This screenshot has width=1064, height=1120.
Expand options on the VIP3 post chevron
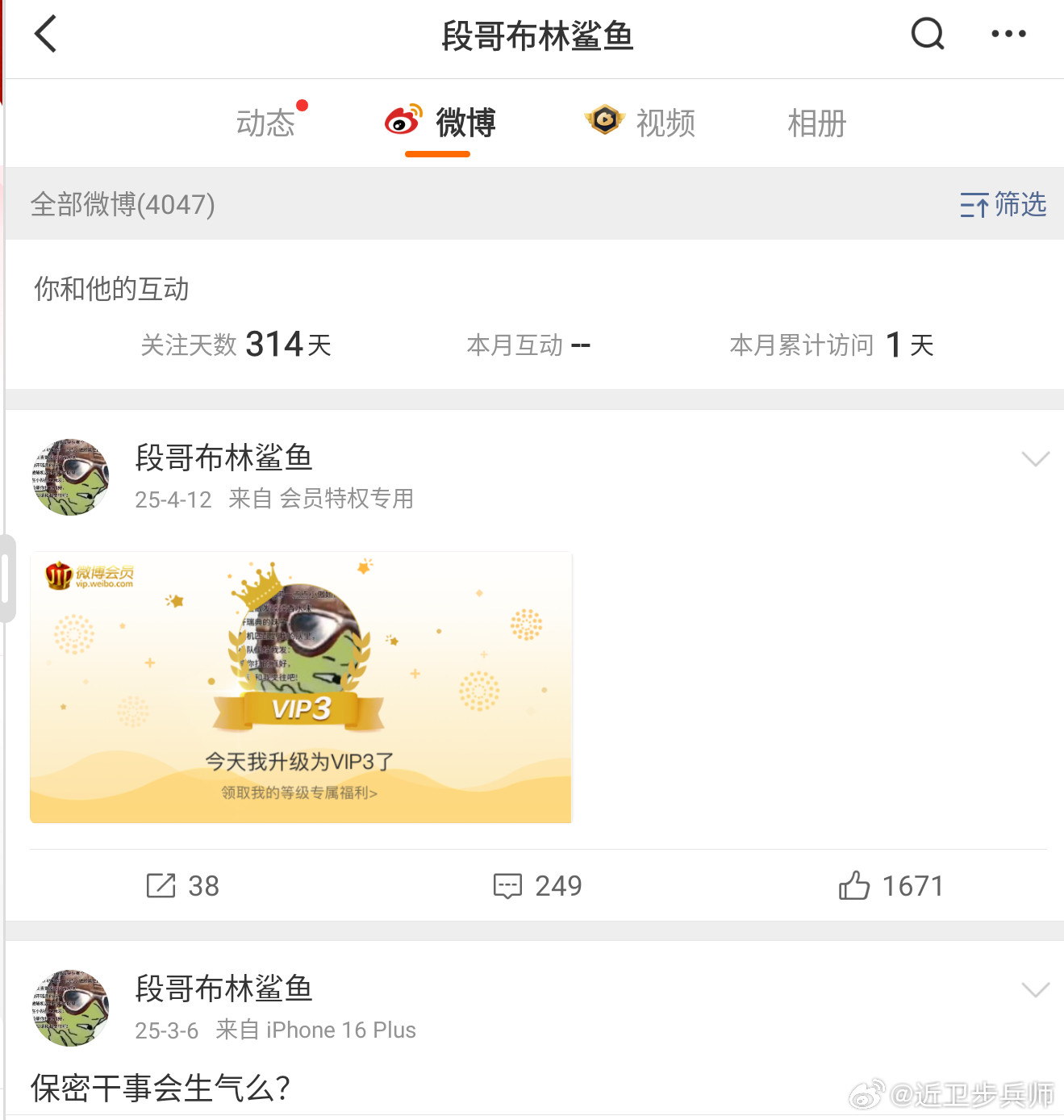[x=1035, y=460]
